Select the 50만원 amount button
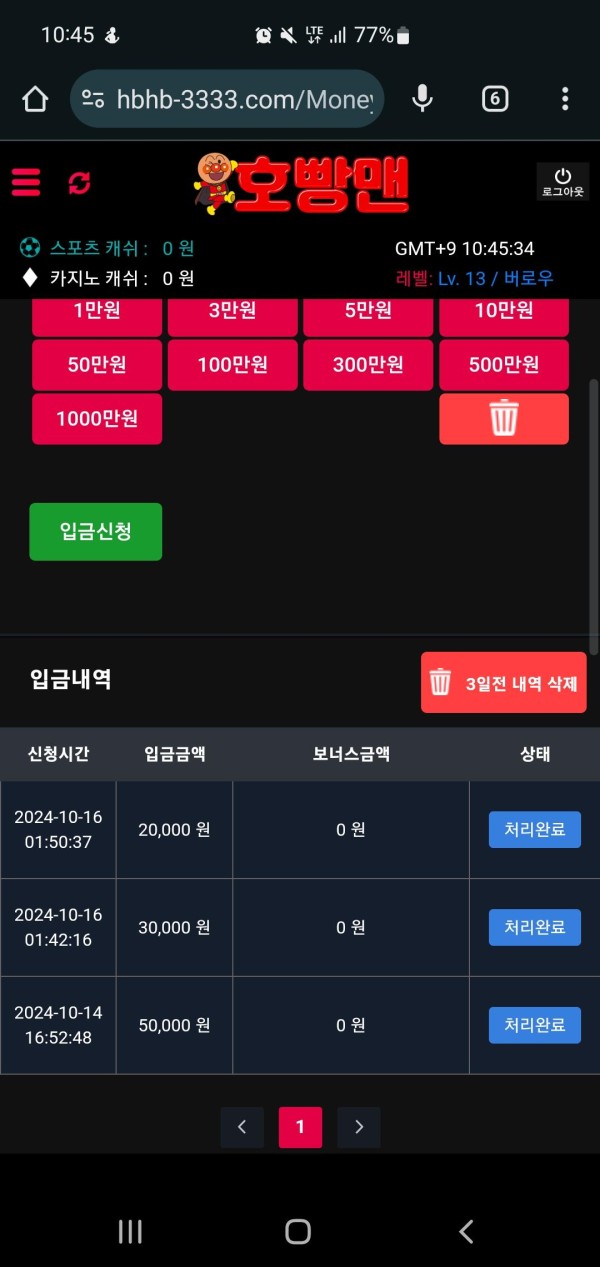Screen dimensions: 600x1267 (97, 365)
